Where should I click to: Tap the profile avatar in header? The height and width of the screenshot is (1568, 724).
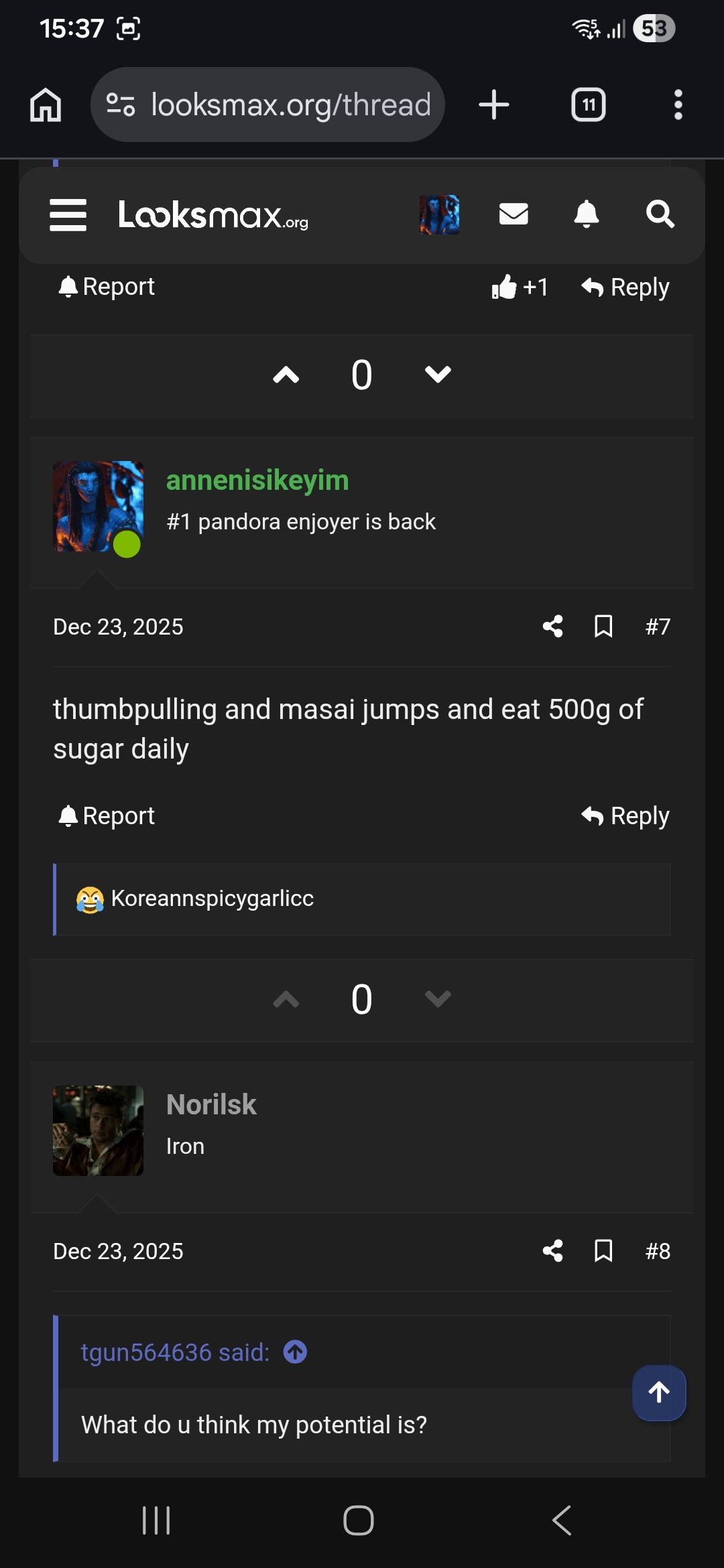click(440, 214)
